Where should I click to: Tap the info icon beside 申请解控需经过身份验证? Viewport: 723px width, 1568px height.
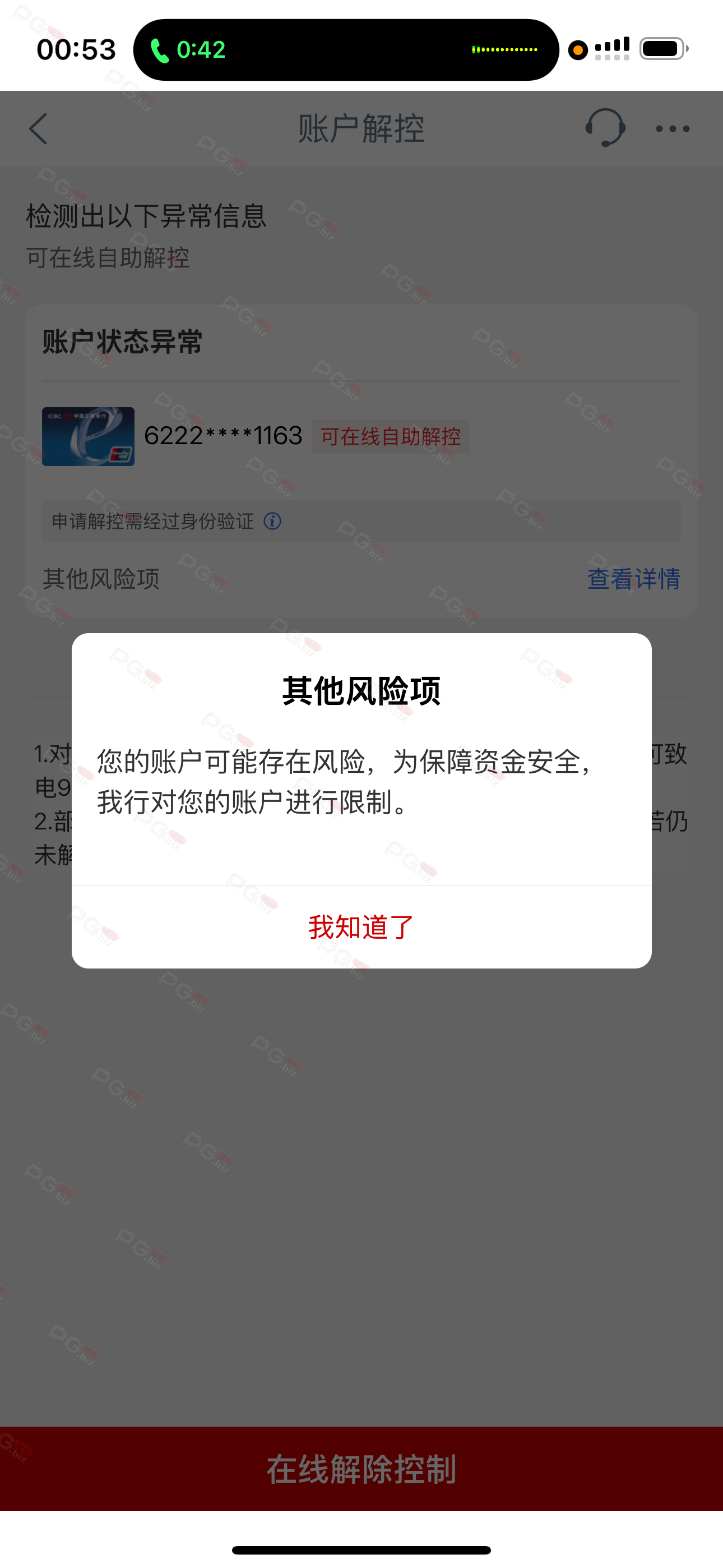point(272,521)
